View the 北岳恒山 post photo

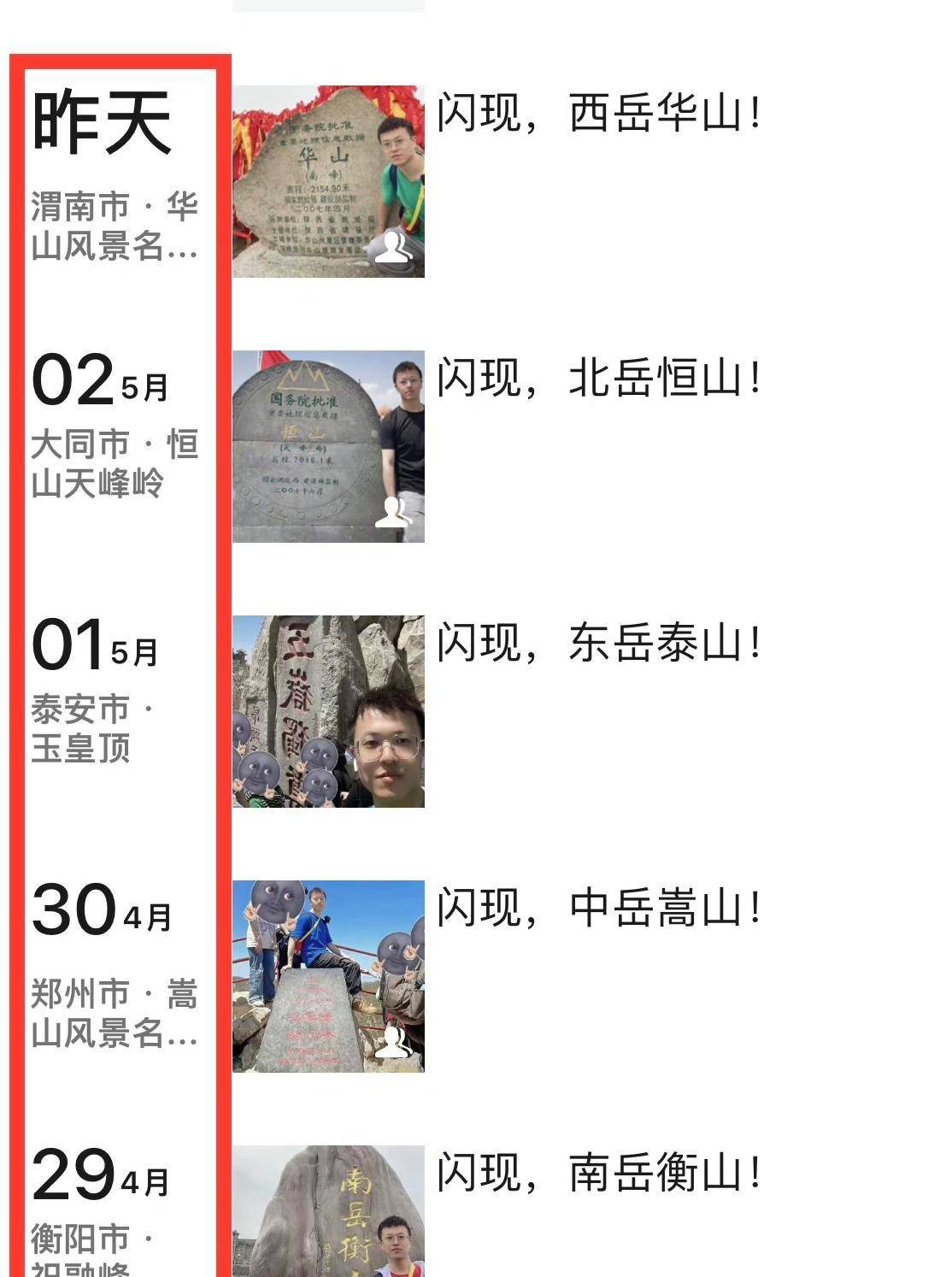328,446
